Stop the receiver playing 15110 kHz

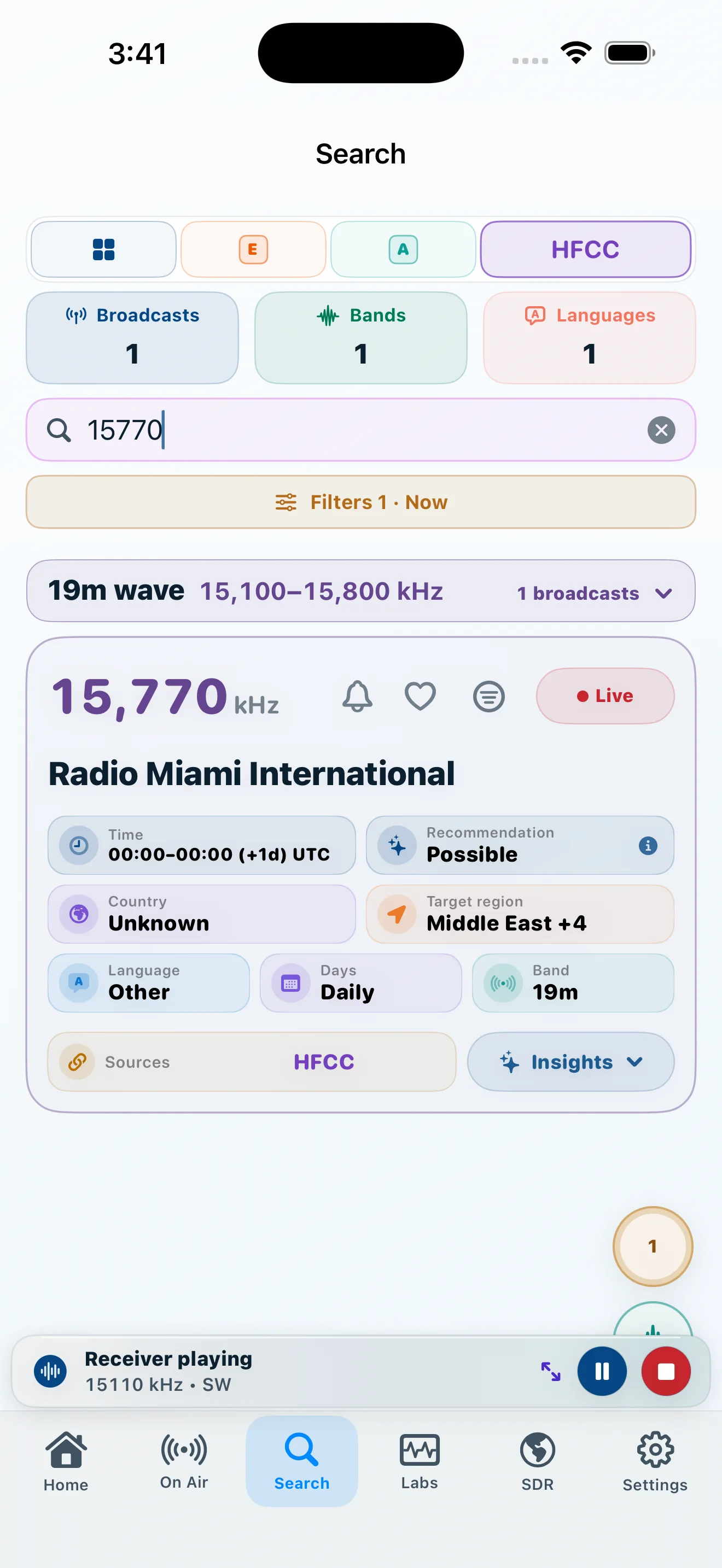click(x=666, y=1371)
